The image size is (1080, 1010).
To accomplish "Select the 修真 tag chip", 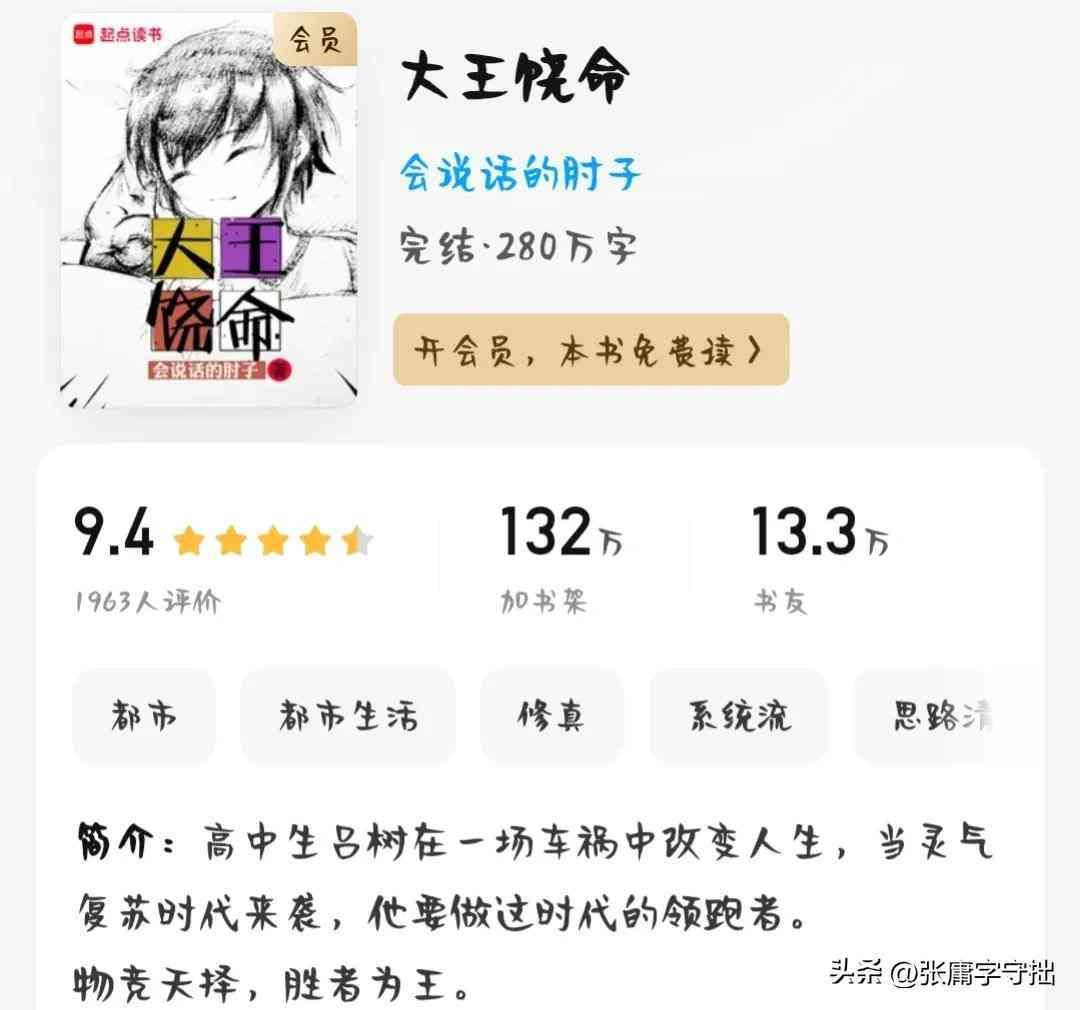I will (x=551, y=716).
